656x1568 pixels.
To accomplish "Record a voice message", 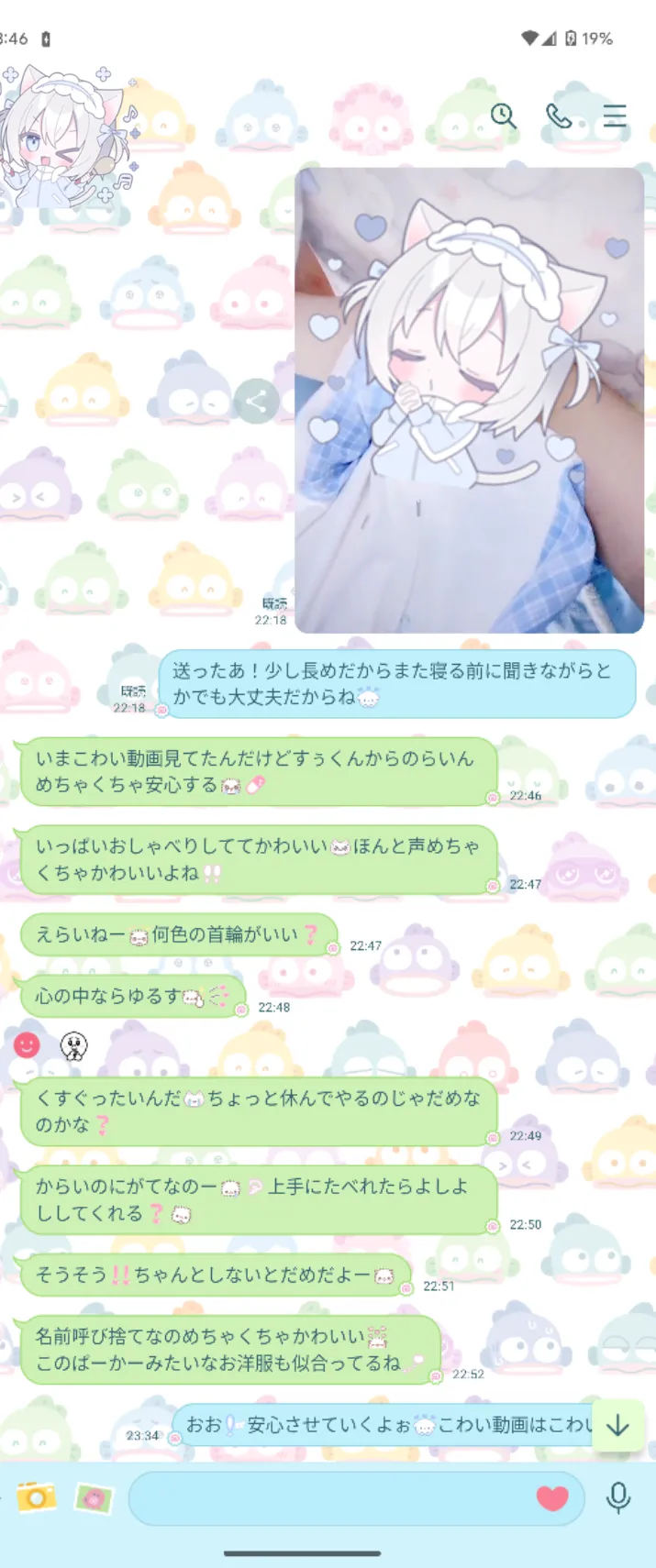I will click(x=618, y=1498).
